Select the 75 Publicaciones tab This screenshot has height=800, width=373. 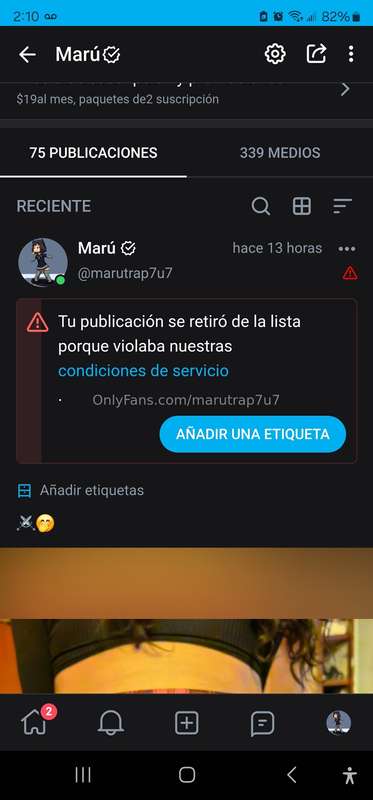point(93,153)
